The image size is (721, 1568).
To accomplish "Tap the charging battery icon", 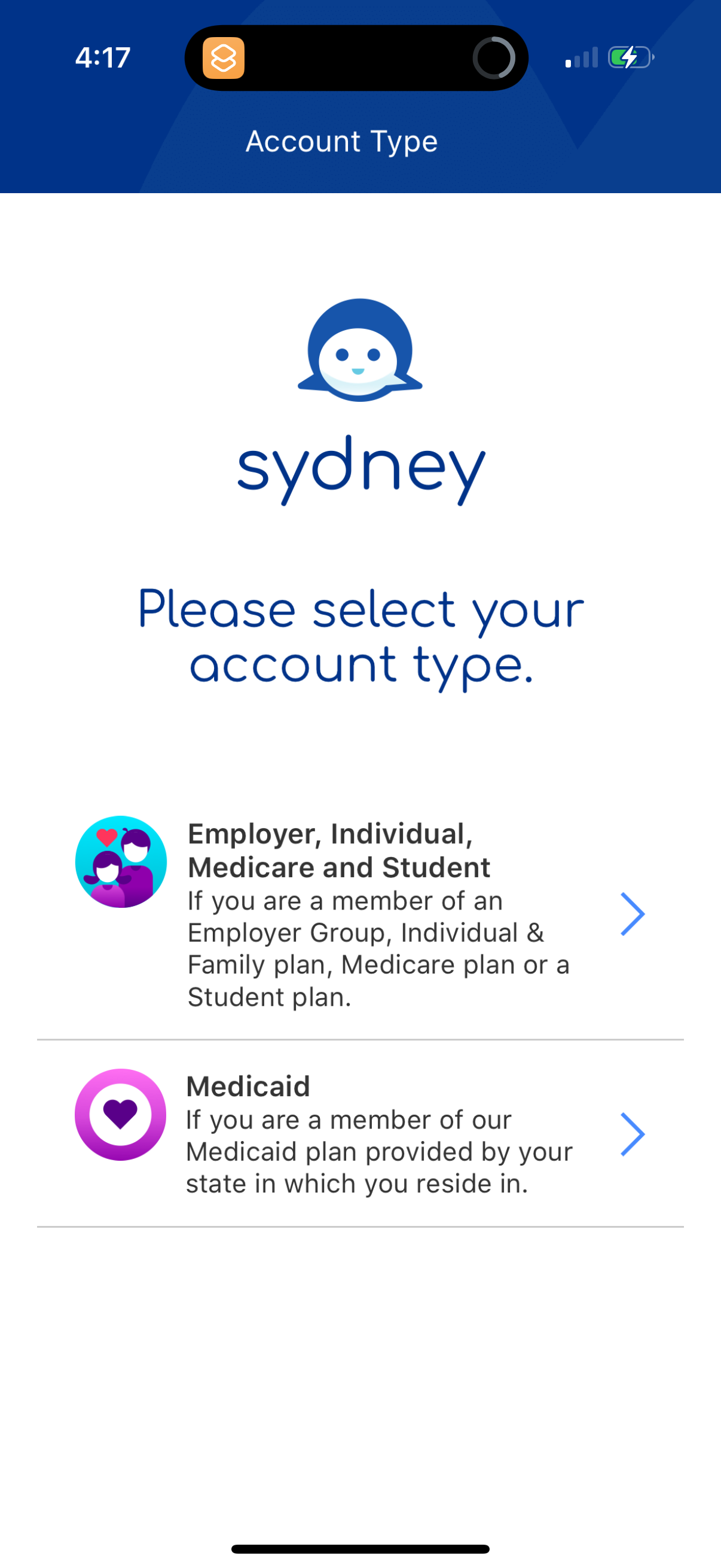I will tap(630, 59).
